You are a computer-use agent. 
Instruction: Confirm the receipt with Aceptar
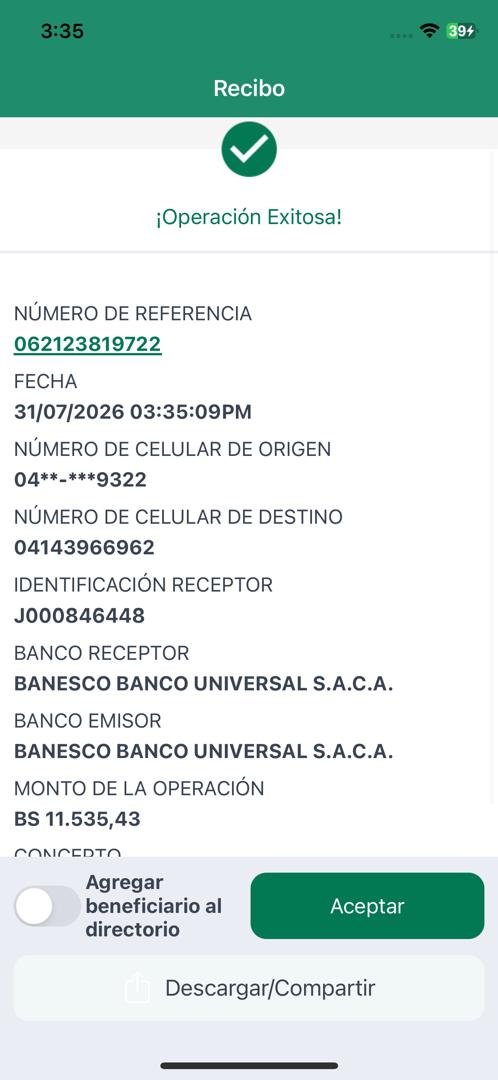tap(367, 906)
